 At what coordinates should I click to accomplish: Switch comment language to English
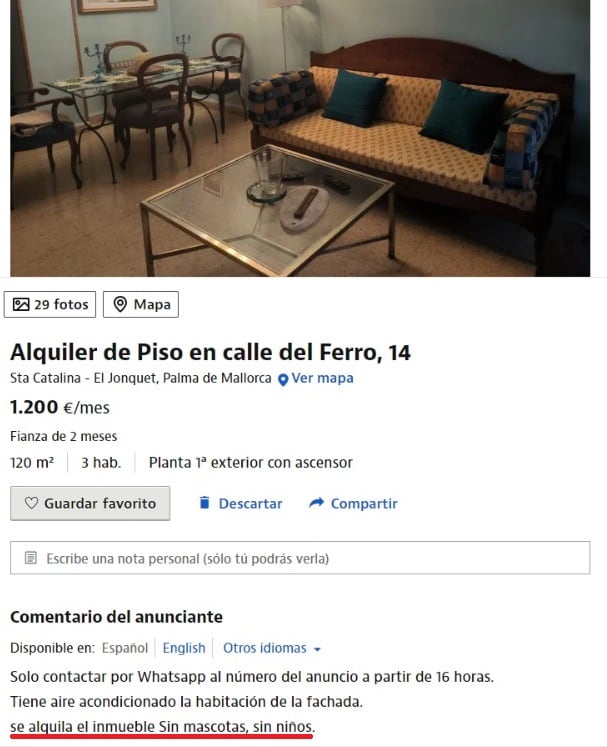tap(184, 648)
